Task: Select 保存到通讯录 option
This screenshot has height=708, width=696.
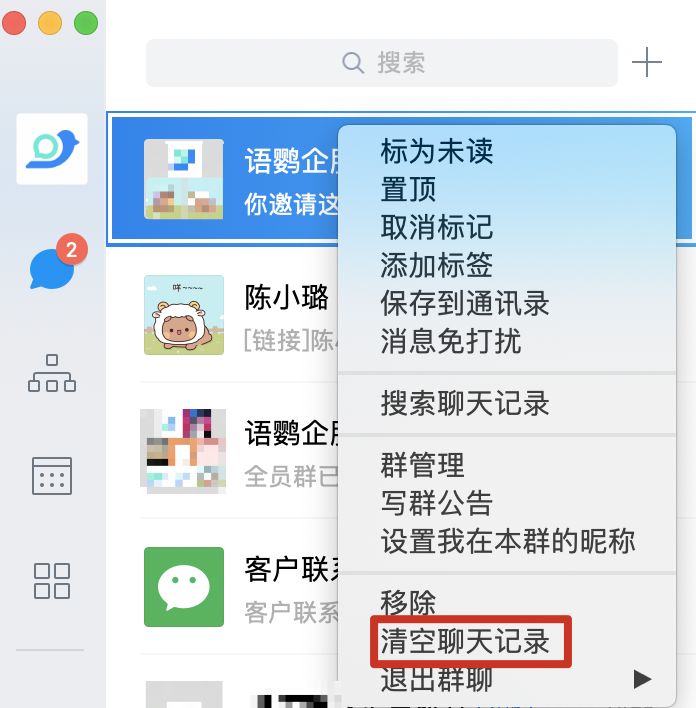Action: (x=465, y=303)
